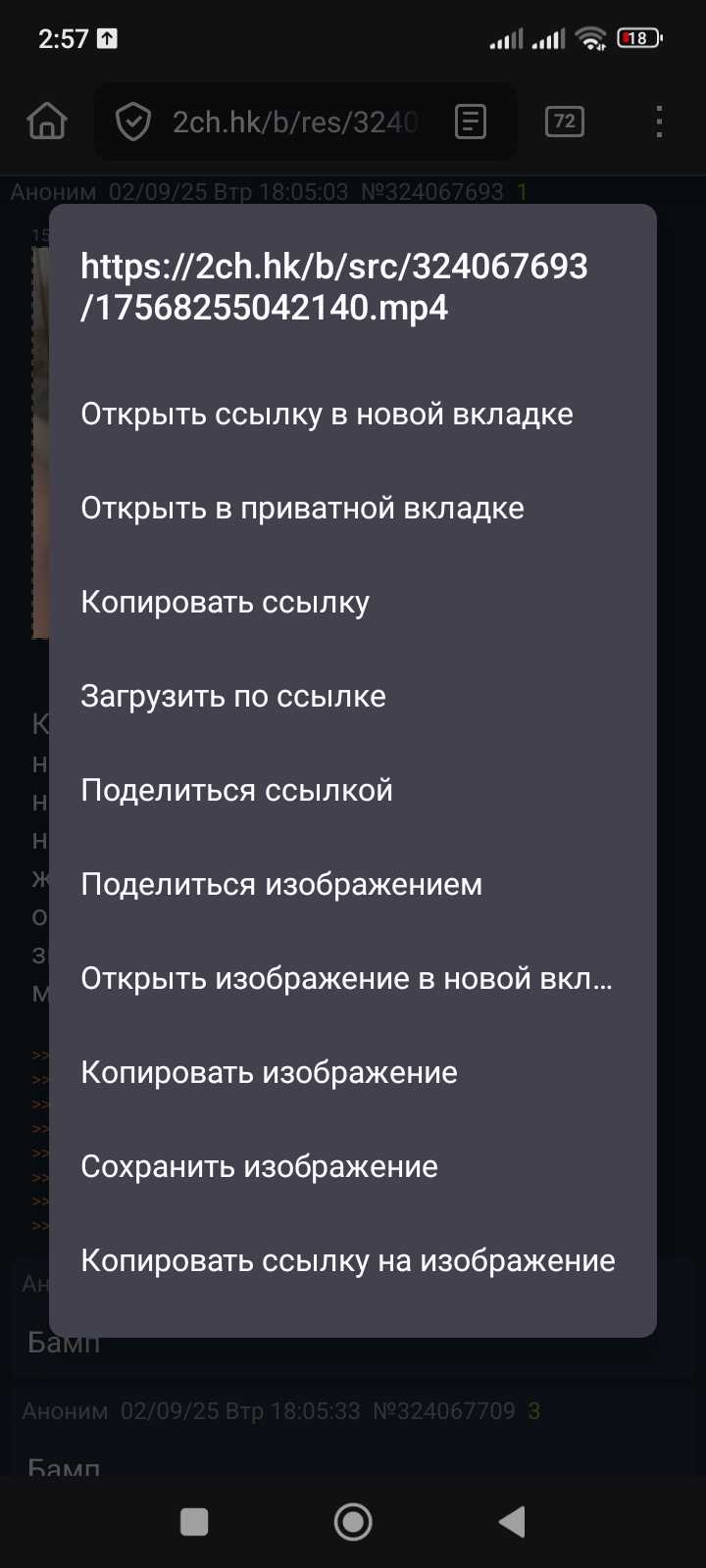Tap the system back button
The image size is (706, 1568).
pos(512,1522)
